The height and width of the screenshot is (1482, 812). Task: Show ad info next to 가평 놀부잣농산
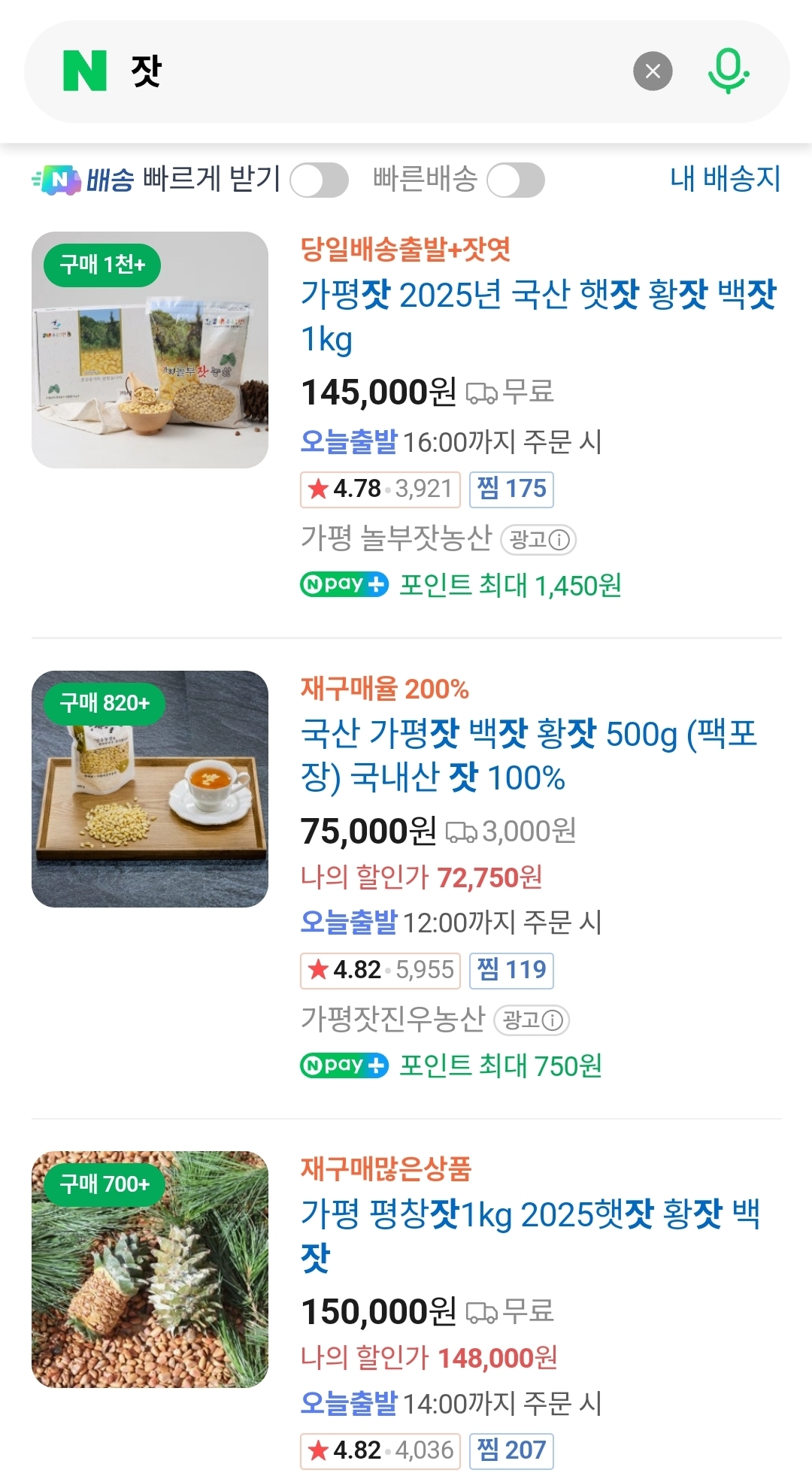pos(538,540)
